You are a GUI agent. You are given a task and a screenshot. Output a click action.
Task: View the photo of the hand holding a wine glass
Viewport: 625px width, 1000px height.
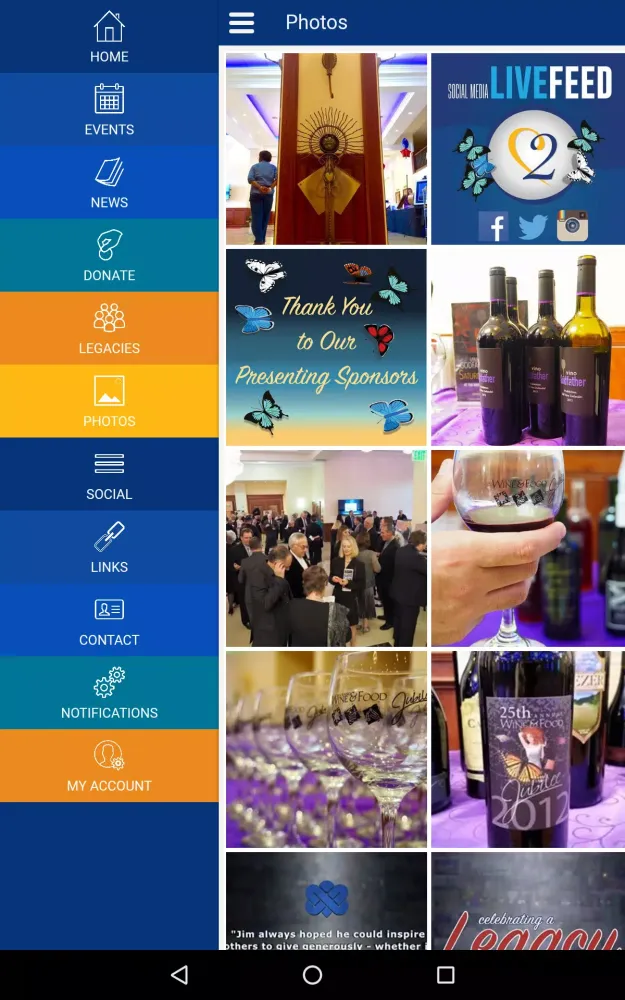pos(528,548)
